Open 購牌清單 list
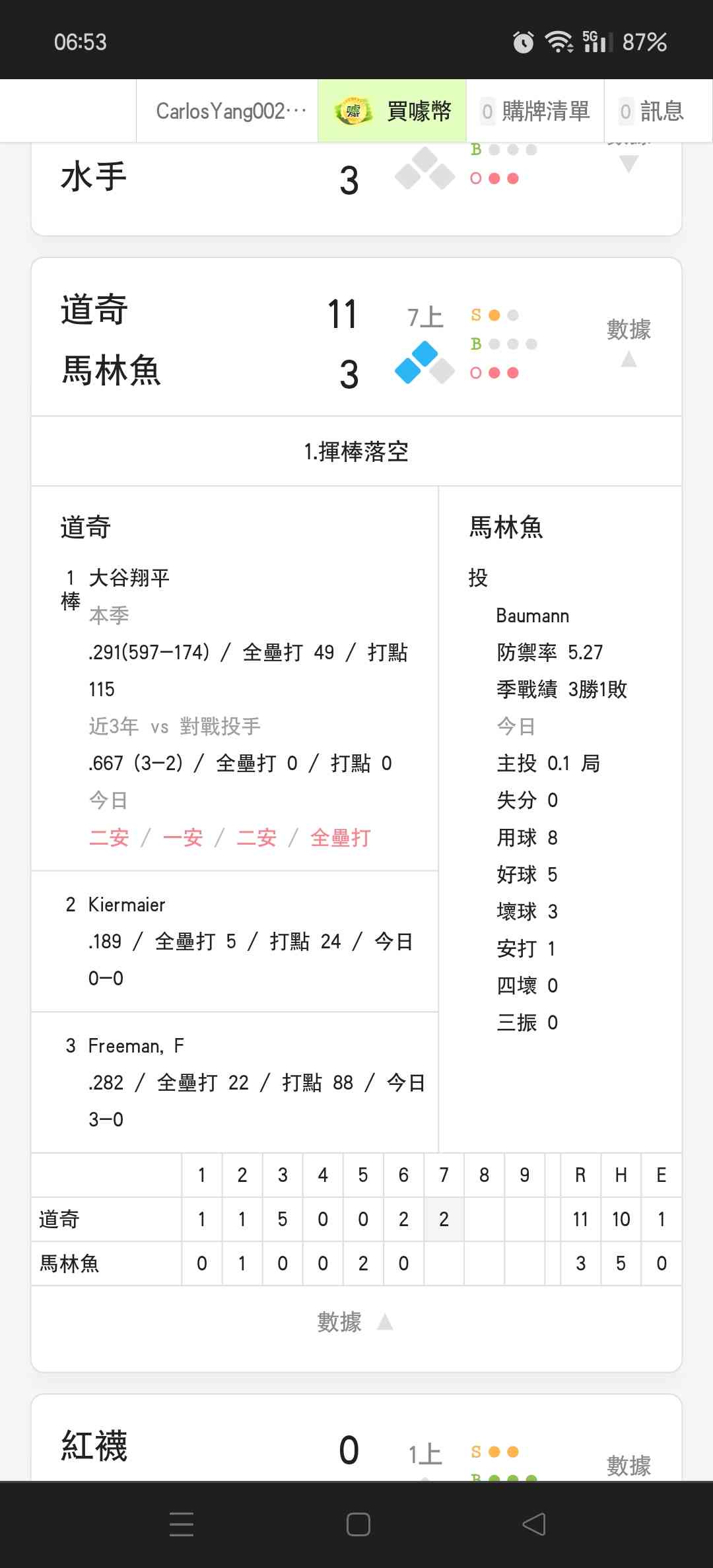713x1568 pixels. pyautogui.click(x=535, y=111)
